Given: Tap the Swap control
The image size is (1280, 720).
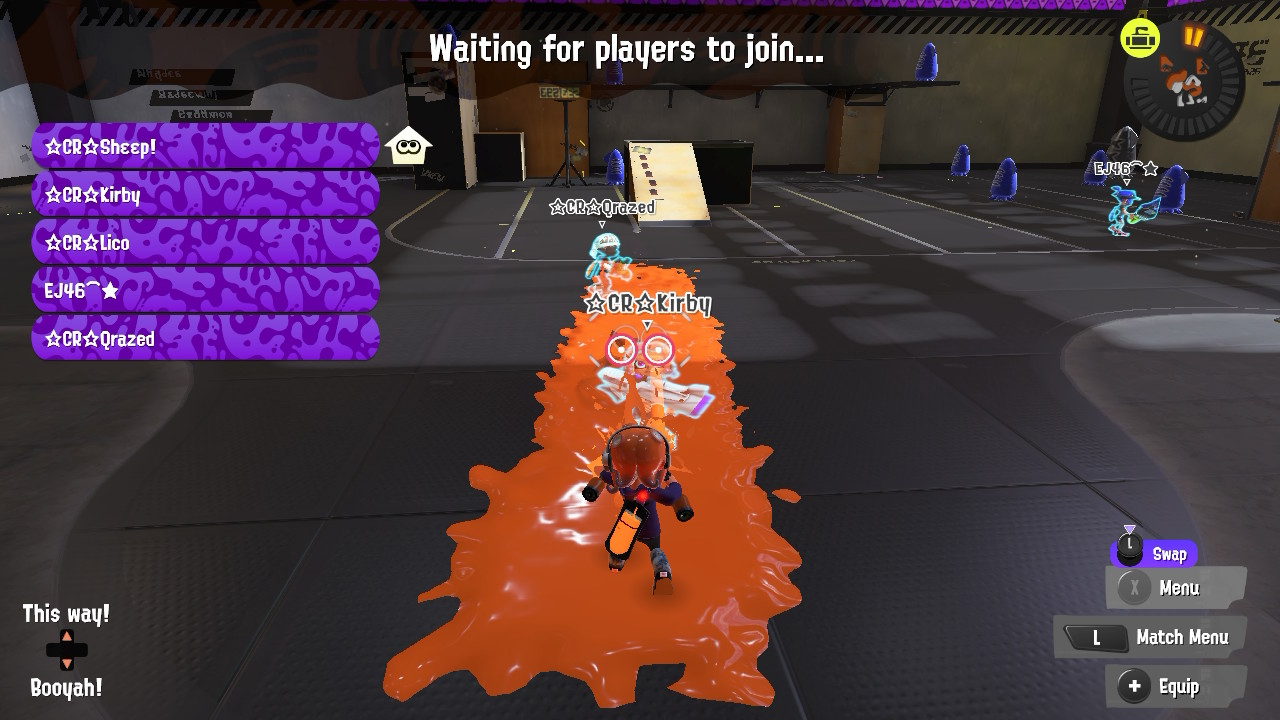Looking at the screenshot, I should tap(1155, 553).
